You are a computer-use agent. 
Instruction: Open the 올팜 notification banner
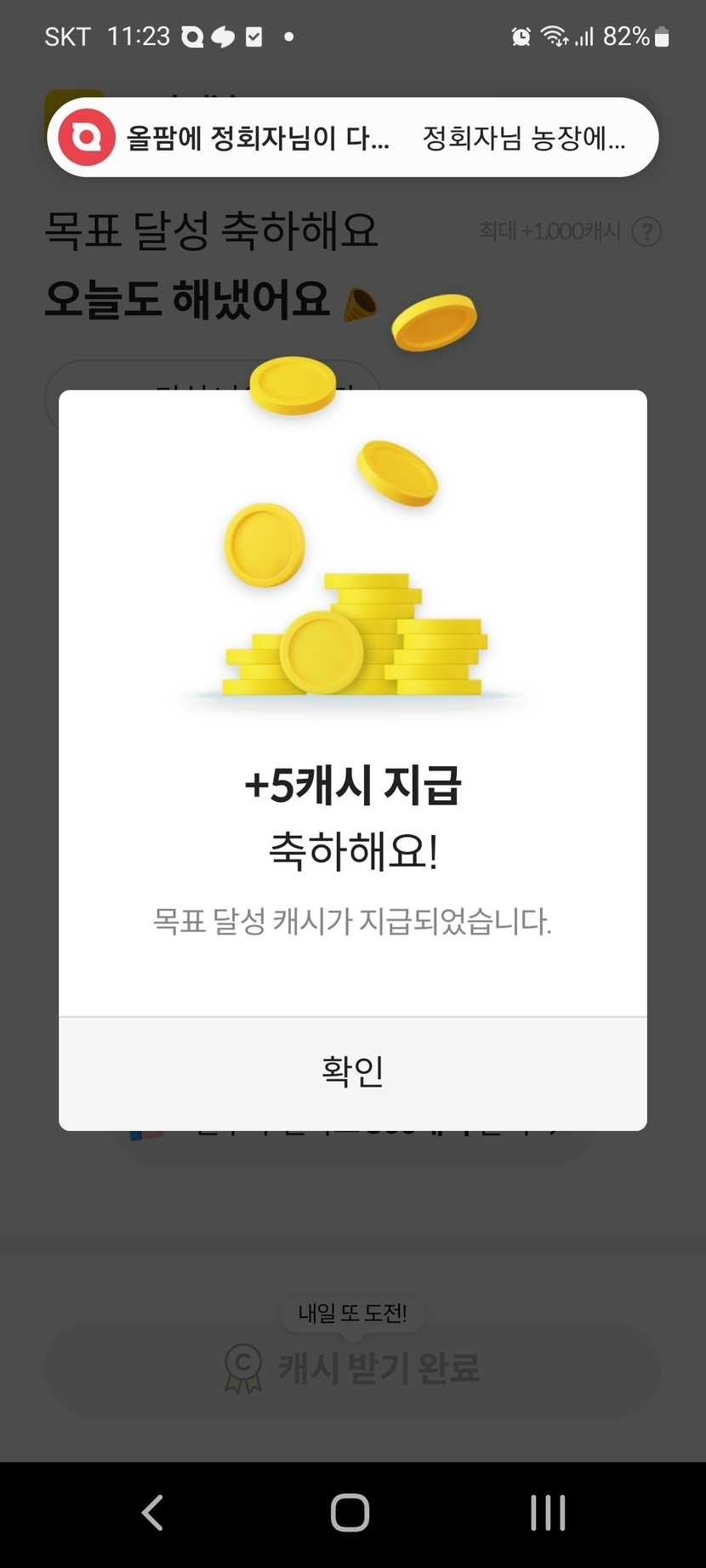pos(352,138)
